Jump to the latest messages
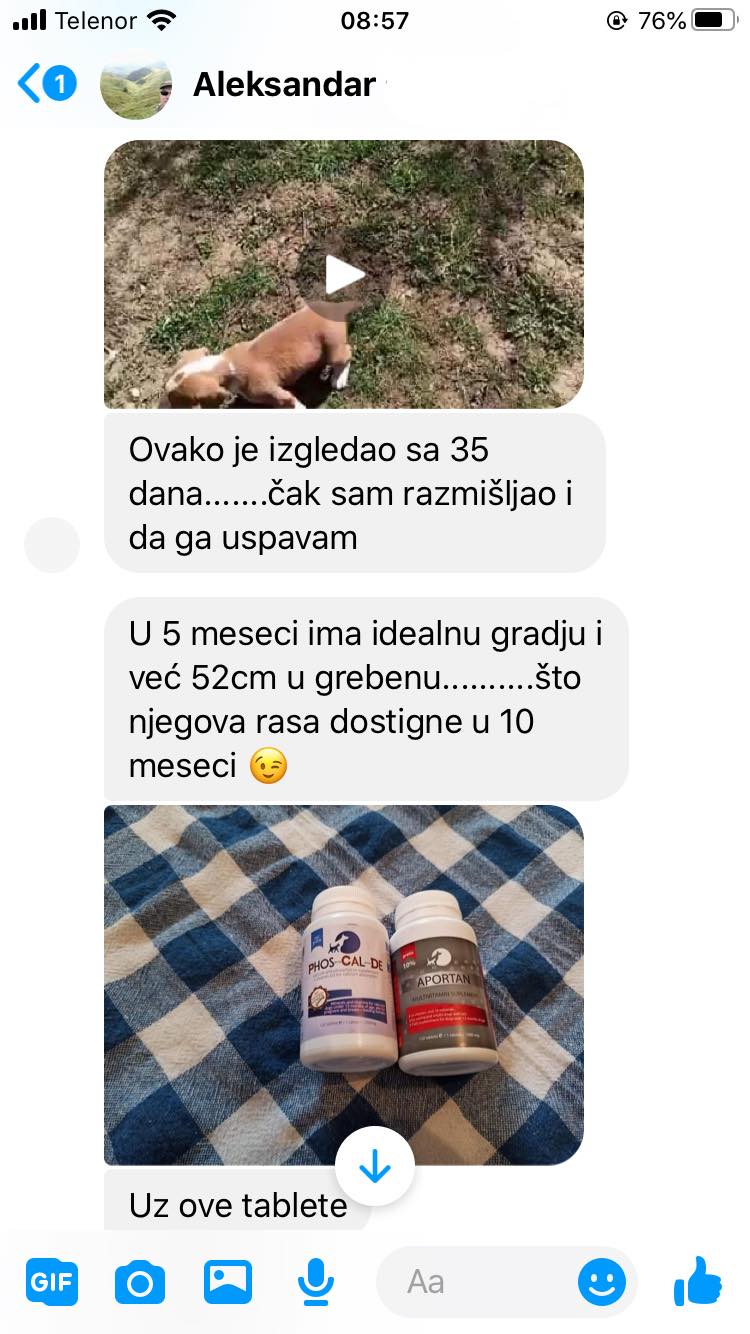The image size is (750, 1334). pyautogui.click(x=374, y=1167)
